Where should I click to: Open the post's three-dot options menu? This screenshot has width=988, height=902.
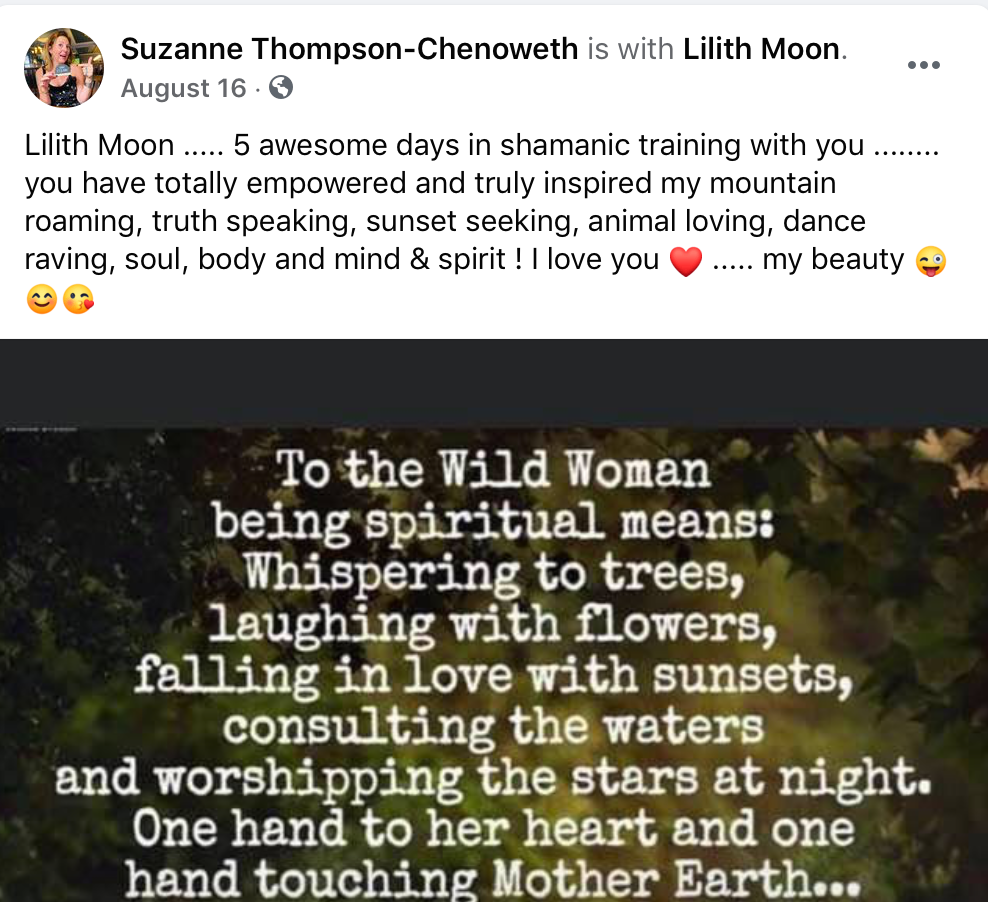[923, 66]
